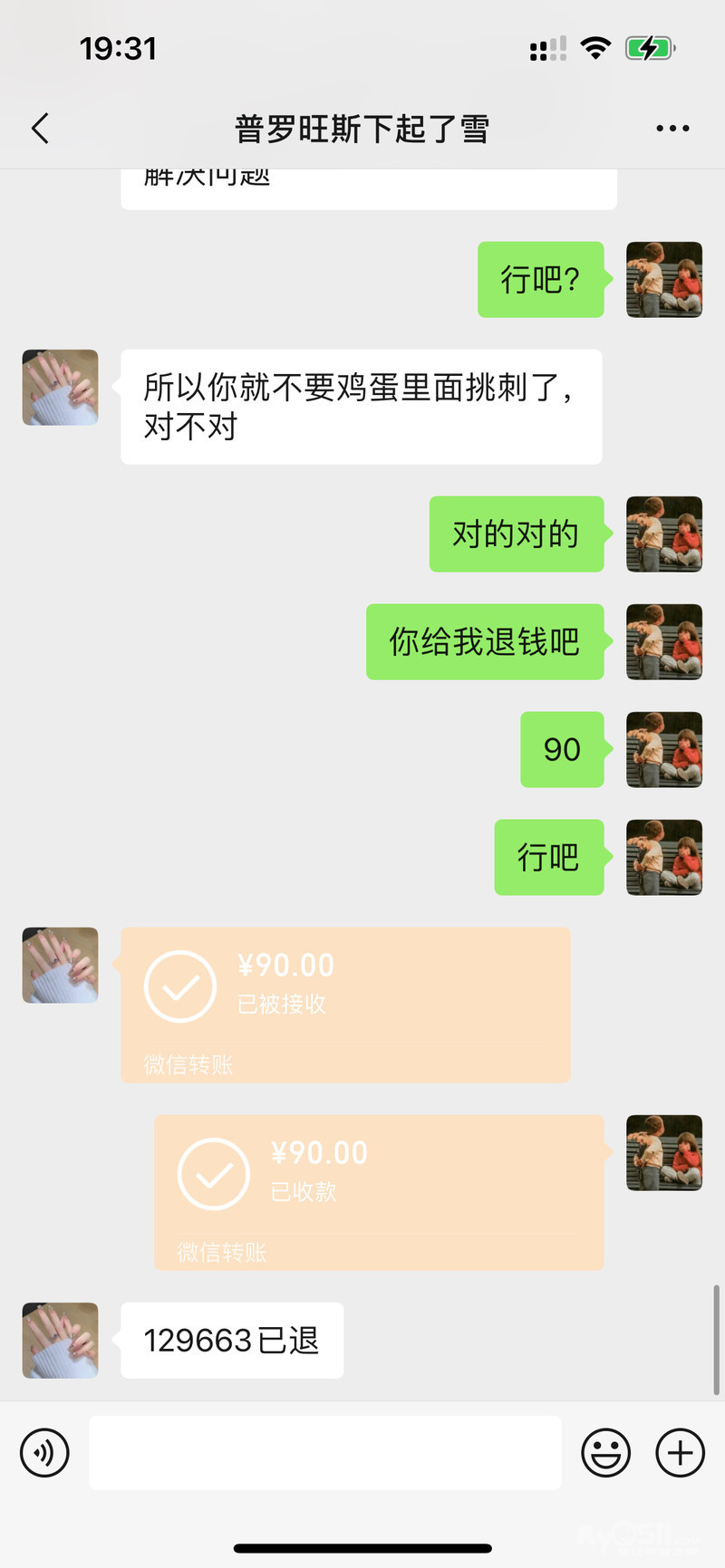Go back to the chat list
Screen dimensions: 725x1568
pyautogui.click(x=40, y=129)
